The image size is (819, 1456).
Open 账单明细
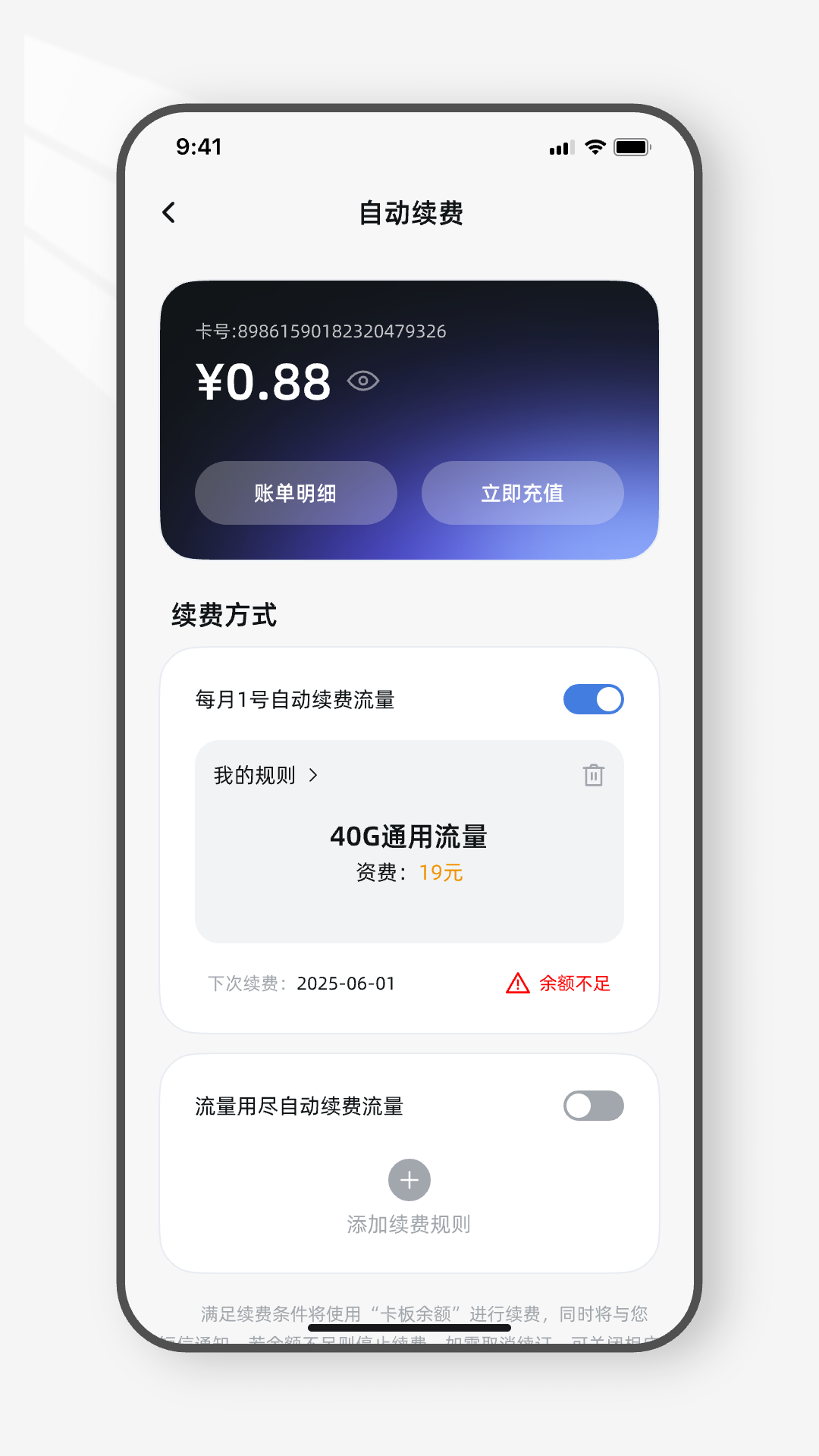(x=297, y=493)
